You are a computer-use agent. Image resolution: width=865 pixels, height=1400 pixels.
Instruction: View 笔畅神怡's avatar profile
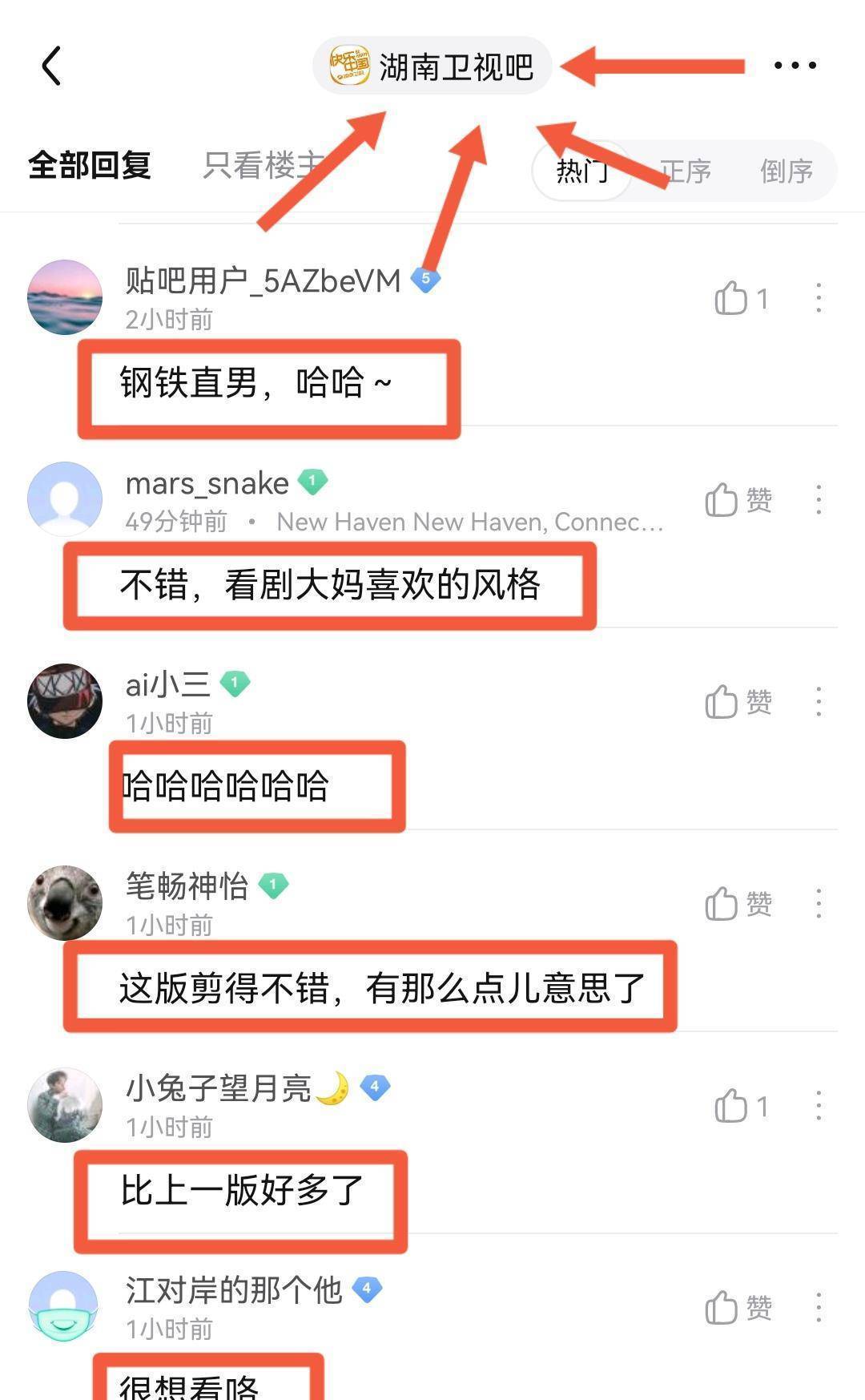point(65,902)
